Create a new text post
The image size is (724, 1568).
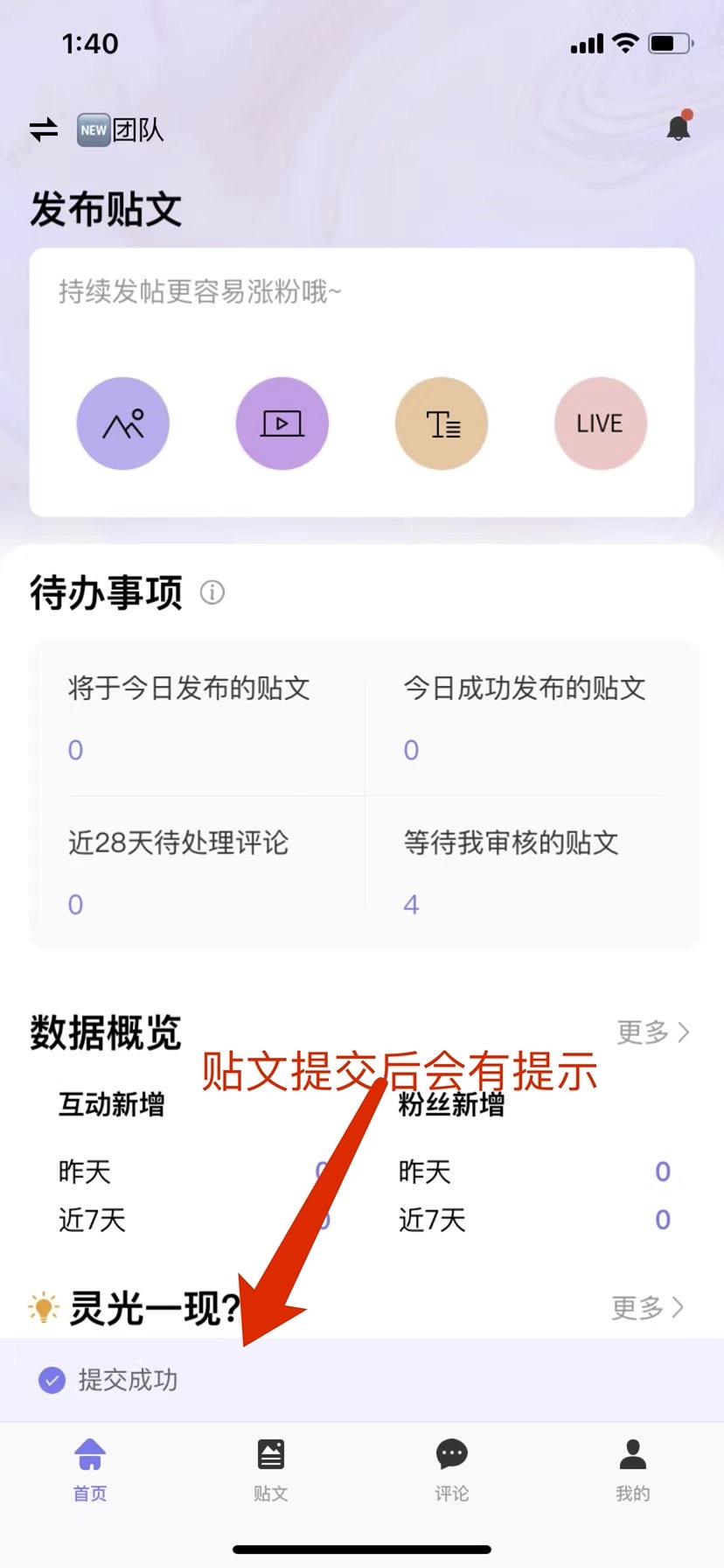(442, 423)
